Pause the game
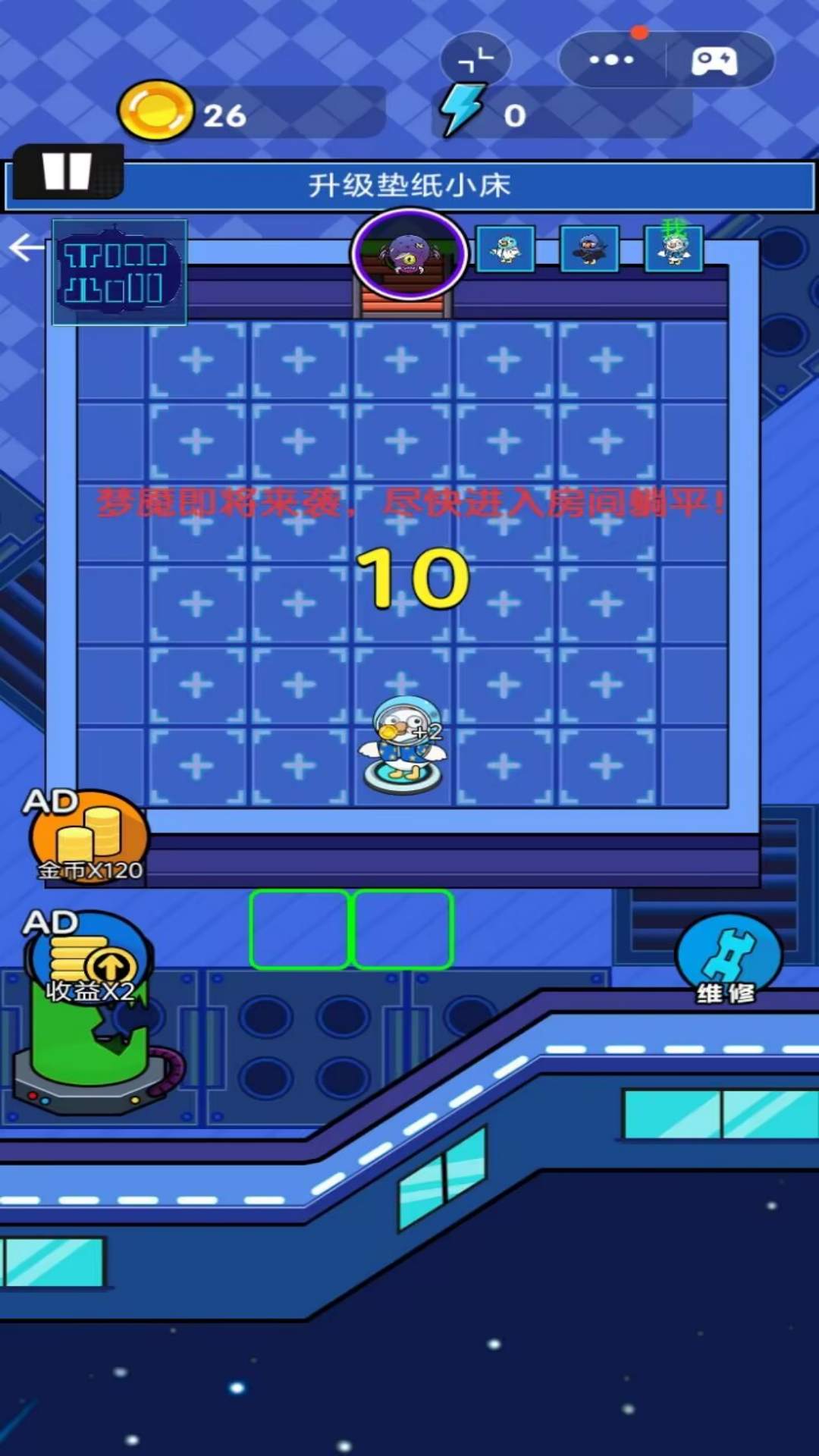 coord(67,171)
